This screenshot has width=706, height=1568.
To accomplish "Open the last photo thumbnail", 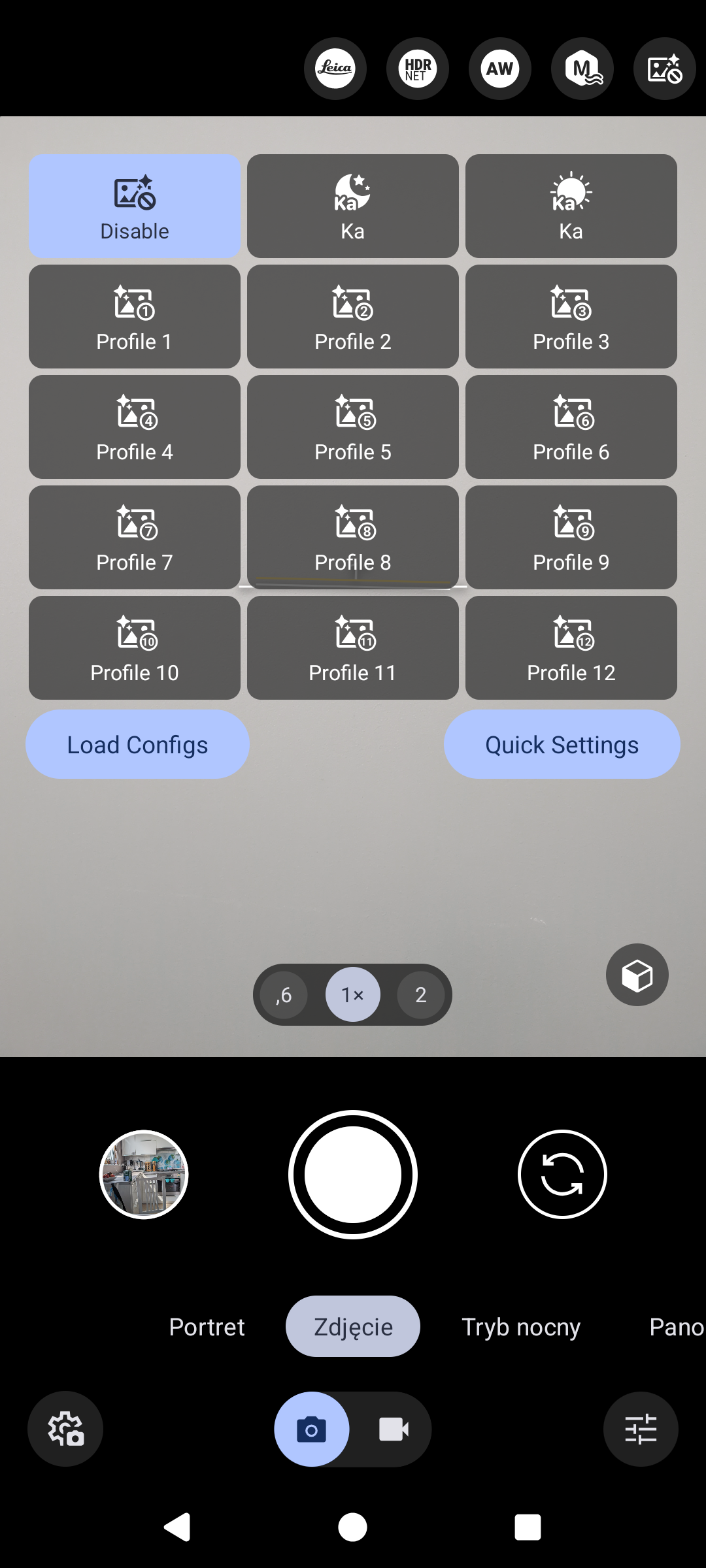I will coord(144,1174).
